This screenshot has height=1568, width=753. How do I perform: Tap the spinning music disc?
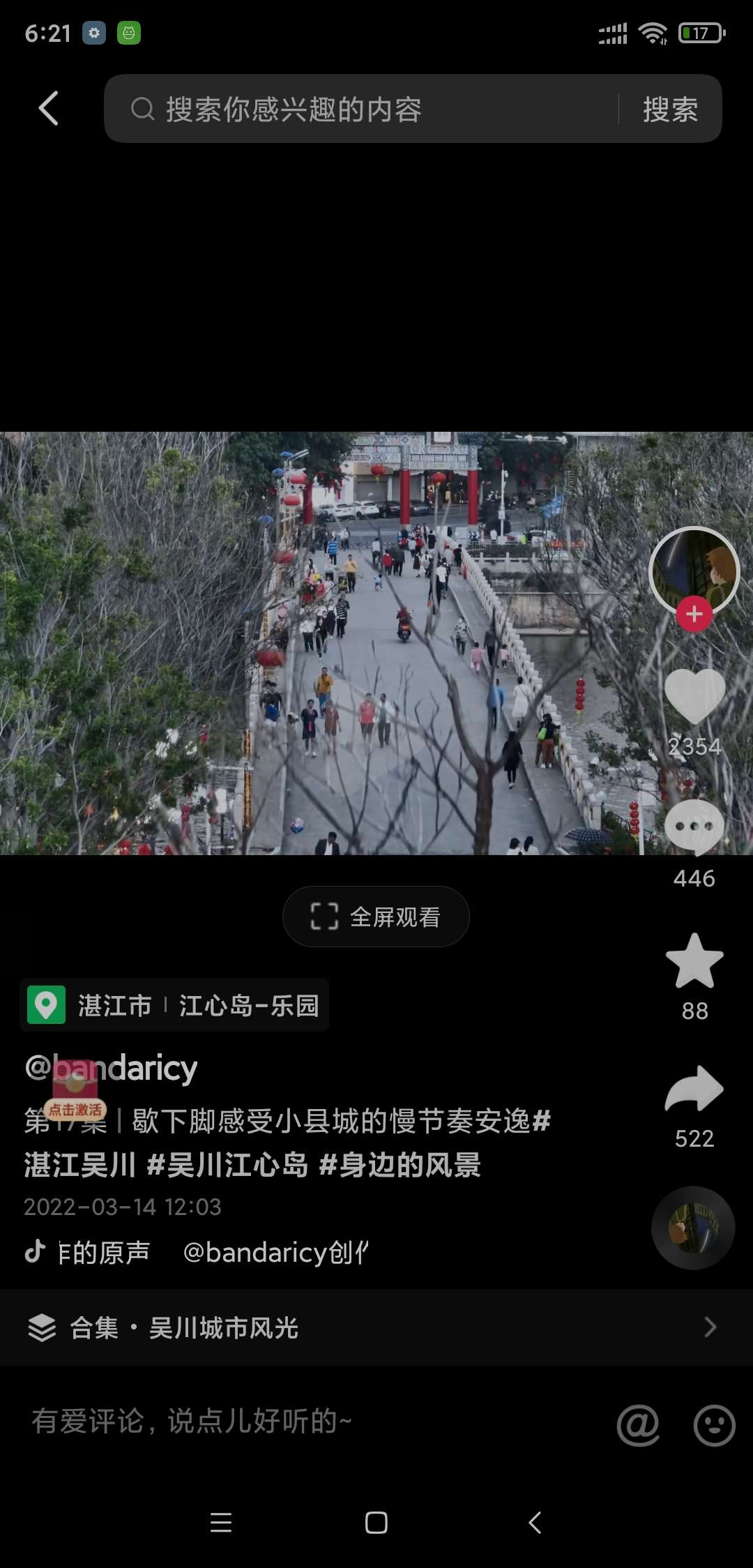pyautogui.click(x=693, y=1228)
